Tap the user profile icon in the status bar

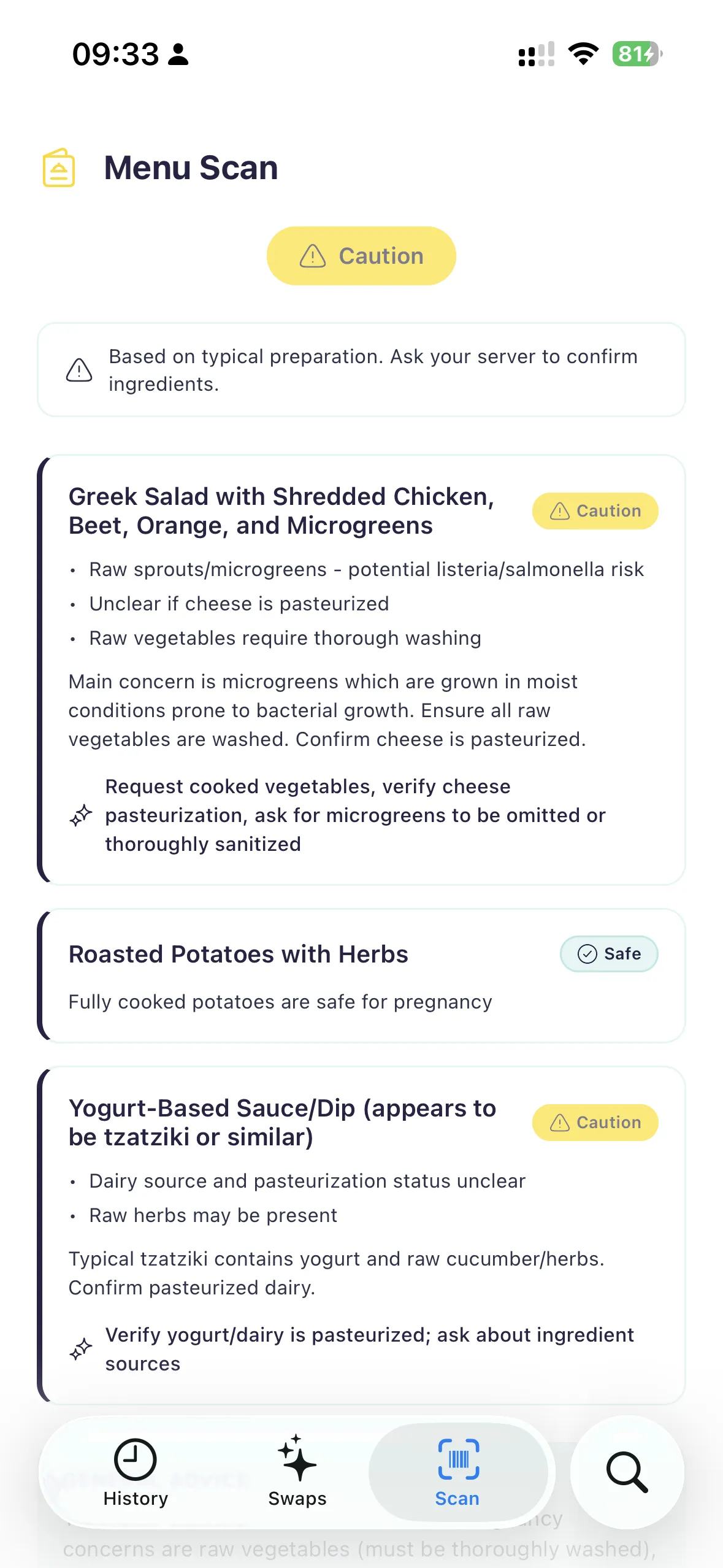(x=177, y=55)
